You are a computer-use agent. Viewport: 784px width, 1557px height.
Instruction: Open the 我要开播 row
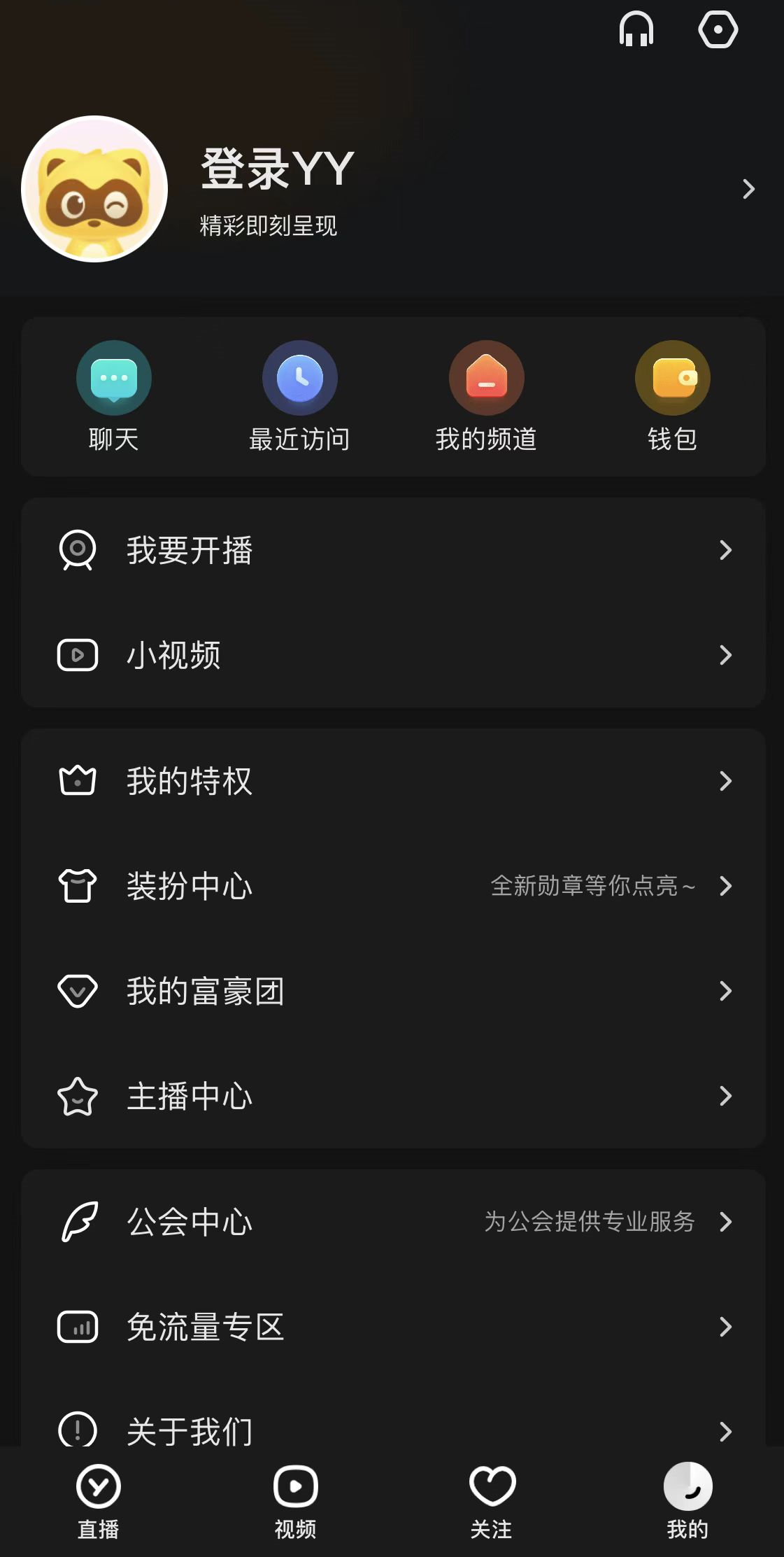[393, 550]
